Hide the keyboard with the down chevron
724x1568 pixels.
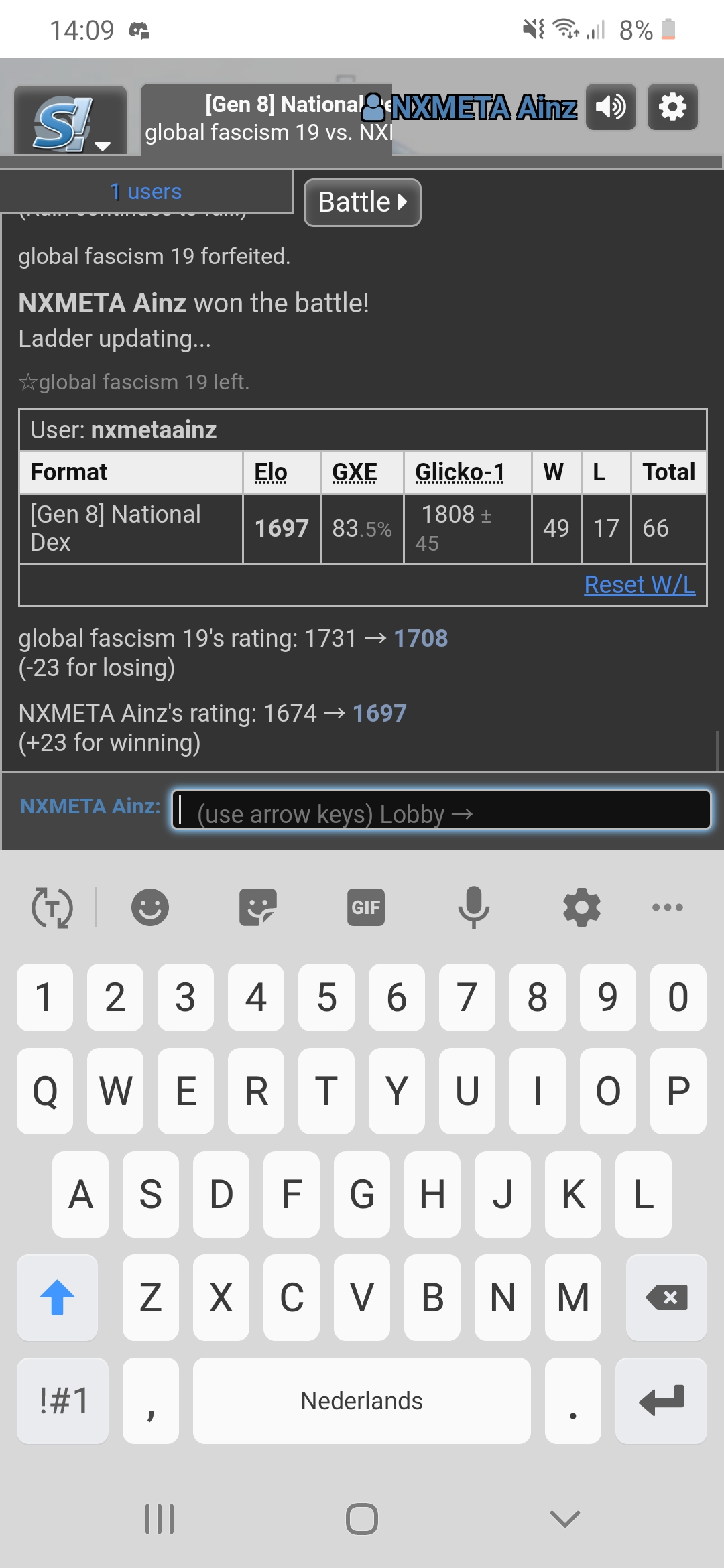(x=564, y=1518)
